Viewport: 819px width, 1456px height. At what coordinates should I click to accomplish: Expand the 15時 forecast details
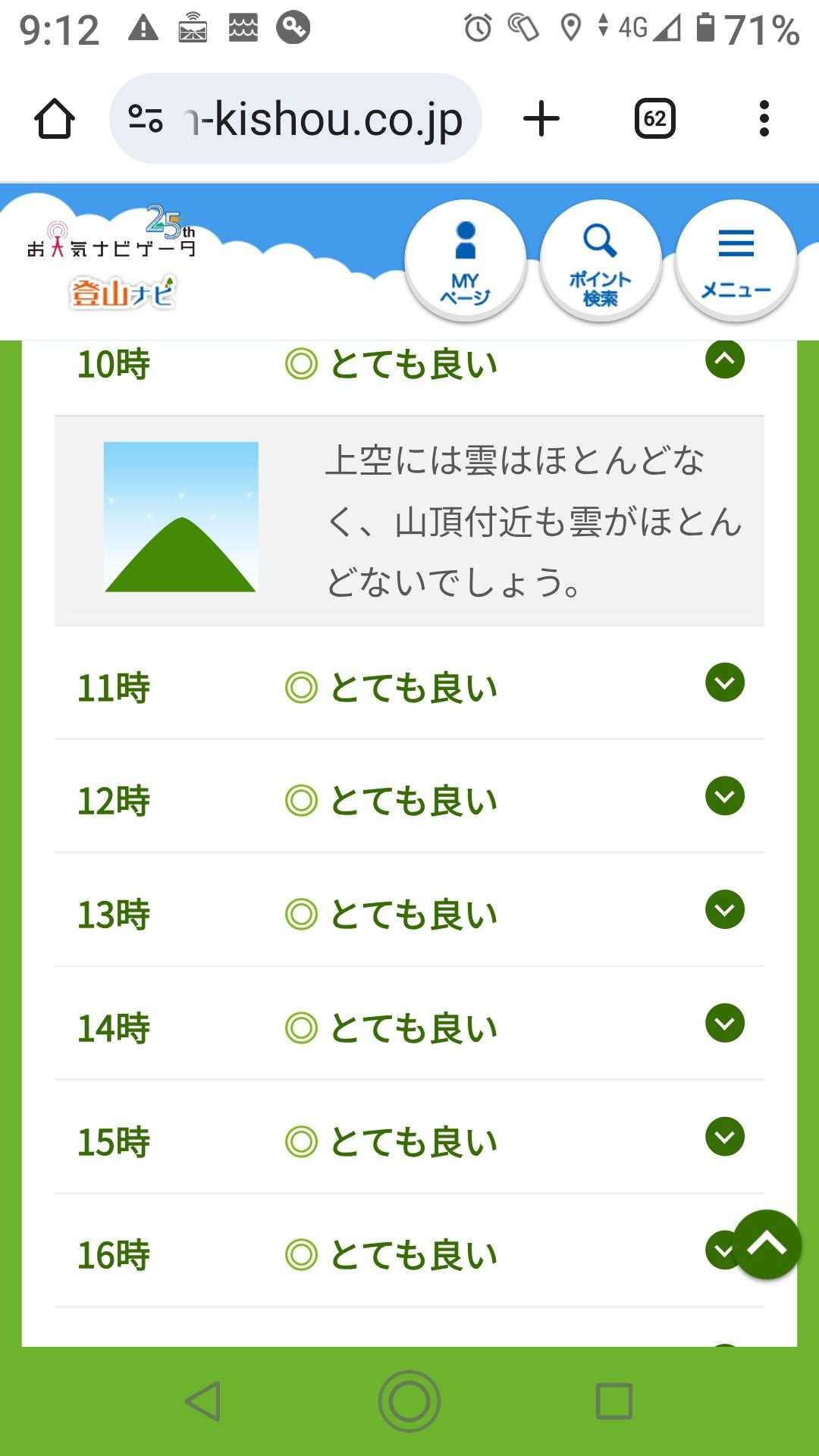725,1137
